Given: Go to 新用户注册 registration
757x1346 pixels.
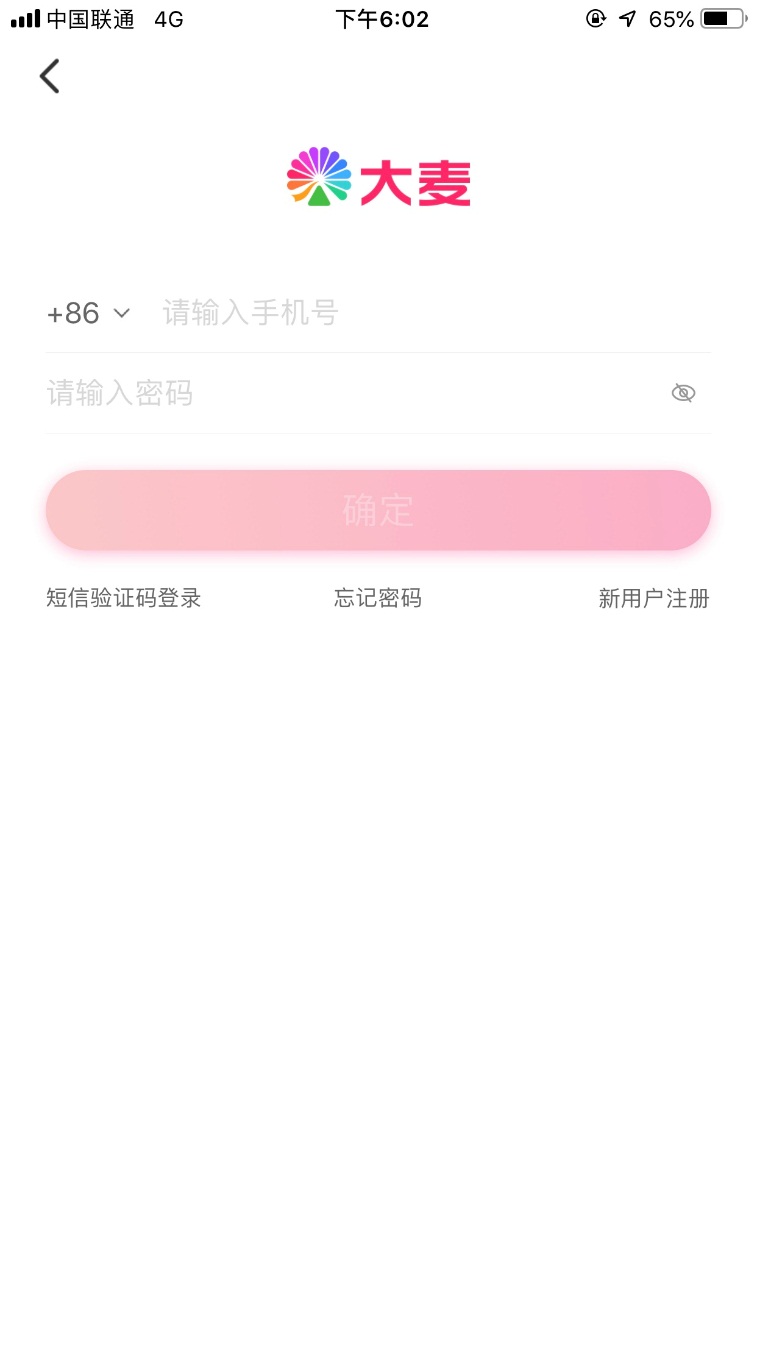Looking at the screenshot, I should (654, 597).
